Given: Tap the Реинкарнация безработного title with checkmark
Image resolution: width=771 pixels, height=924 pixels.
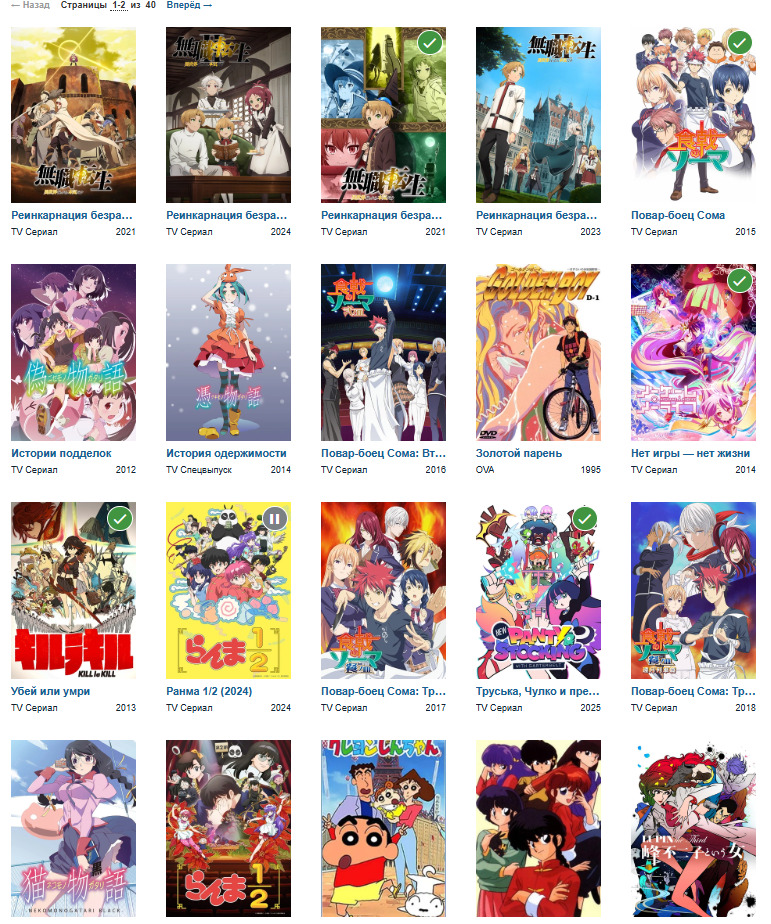Looking at the screenshot, I should coord(382,215).
